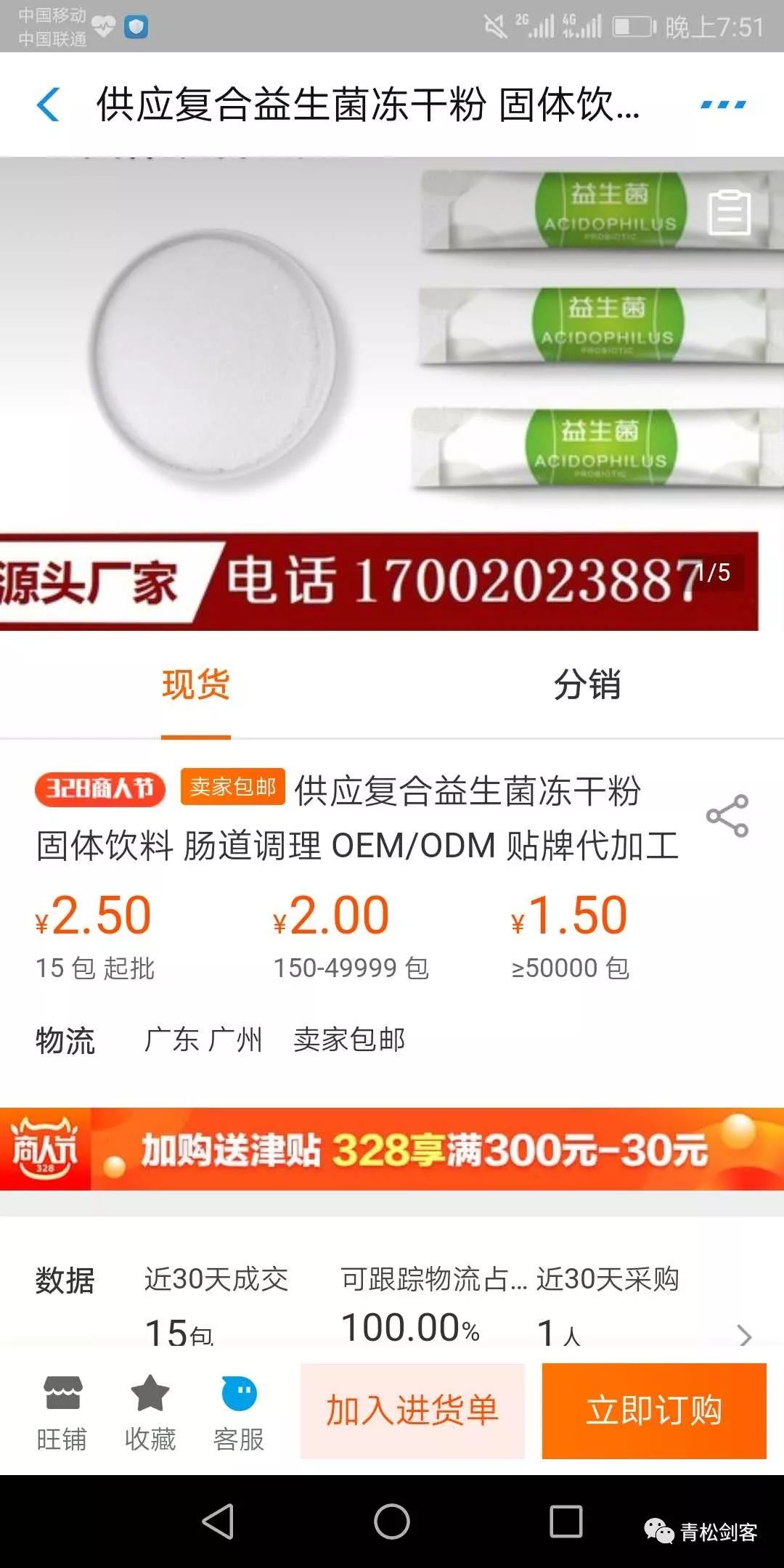Switch to the 现货 tab
The height and width of the screenshot is (1568, 784).
[196, 685]
